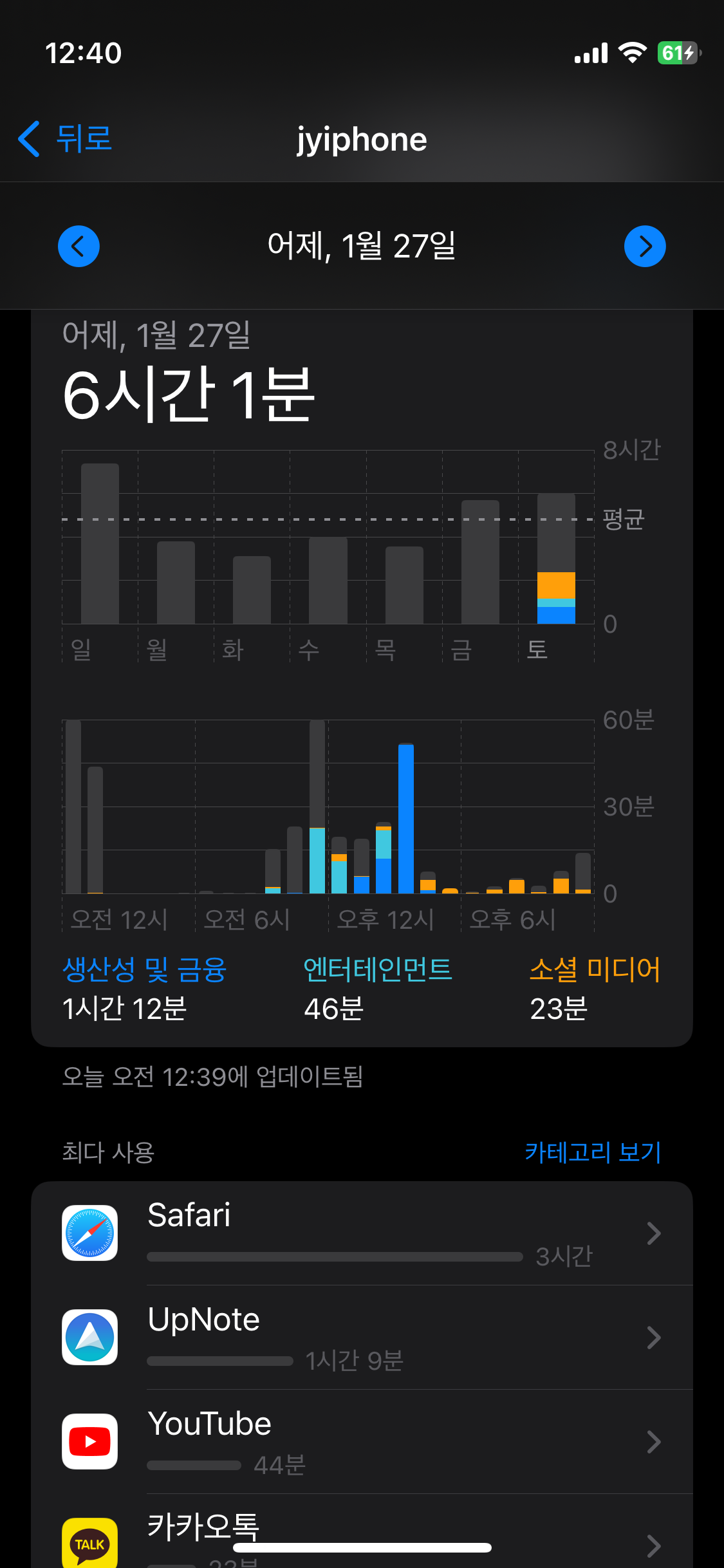Select the 금 bar in the weekly chart

[x=480, y=562]
